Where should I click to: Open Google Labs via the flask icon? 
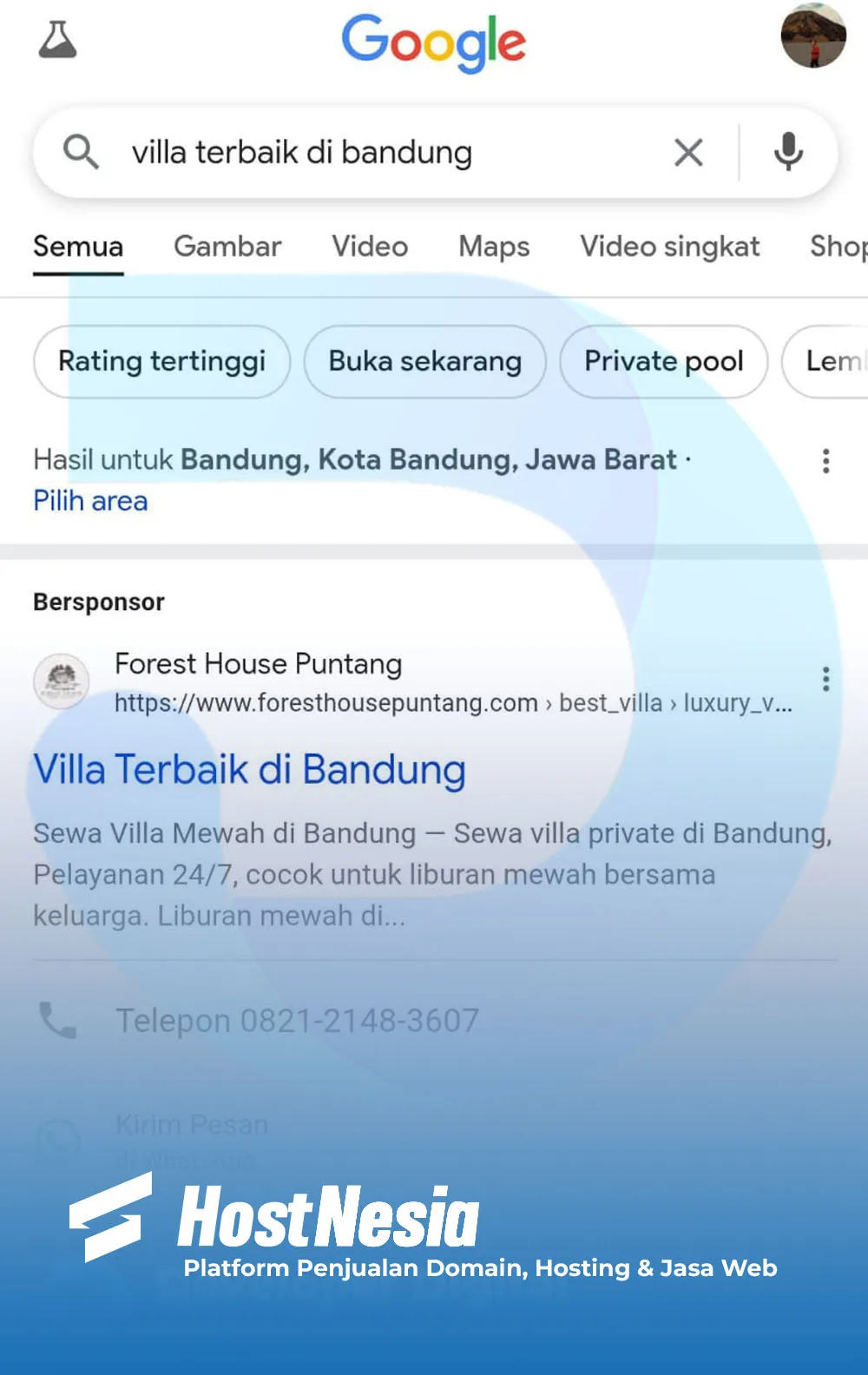click(59, 41)
